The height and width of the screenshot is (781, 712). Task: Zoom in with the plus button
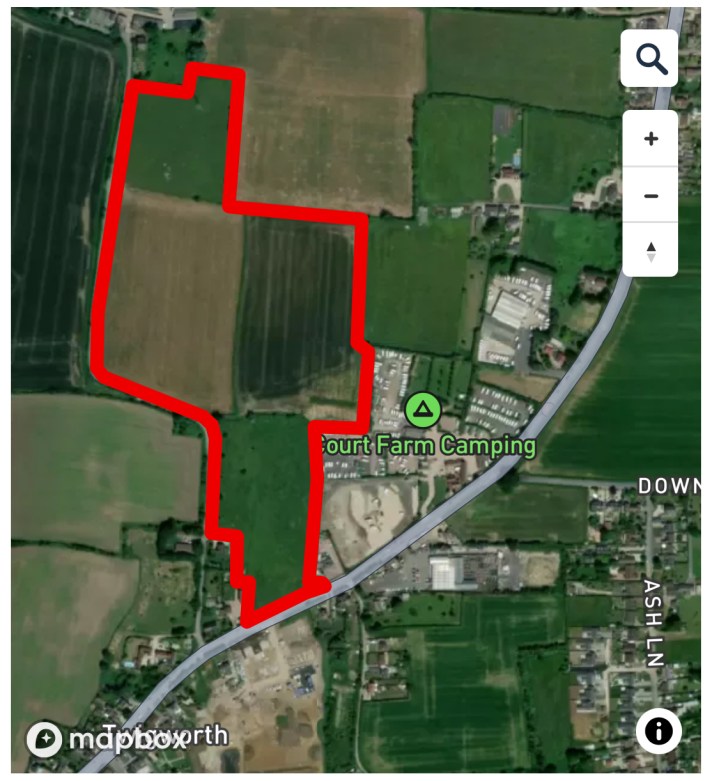coord(650,138)
